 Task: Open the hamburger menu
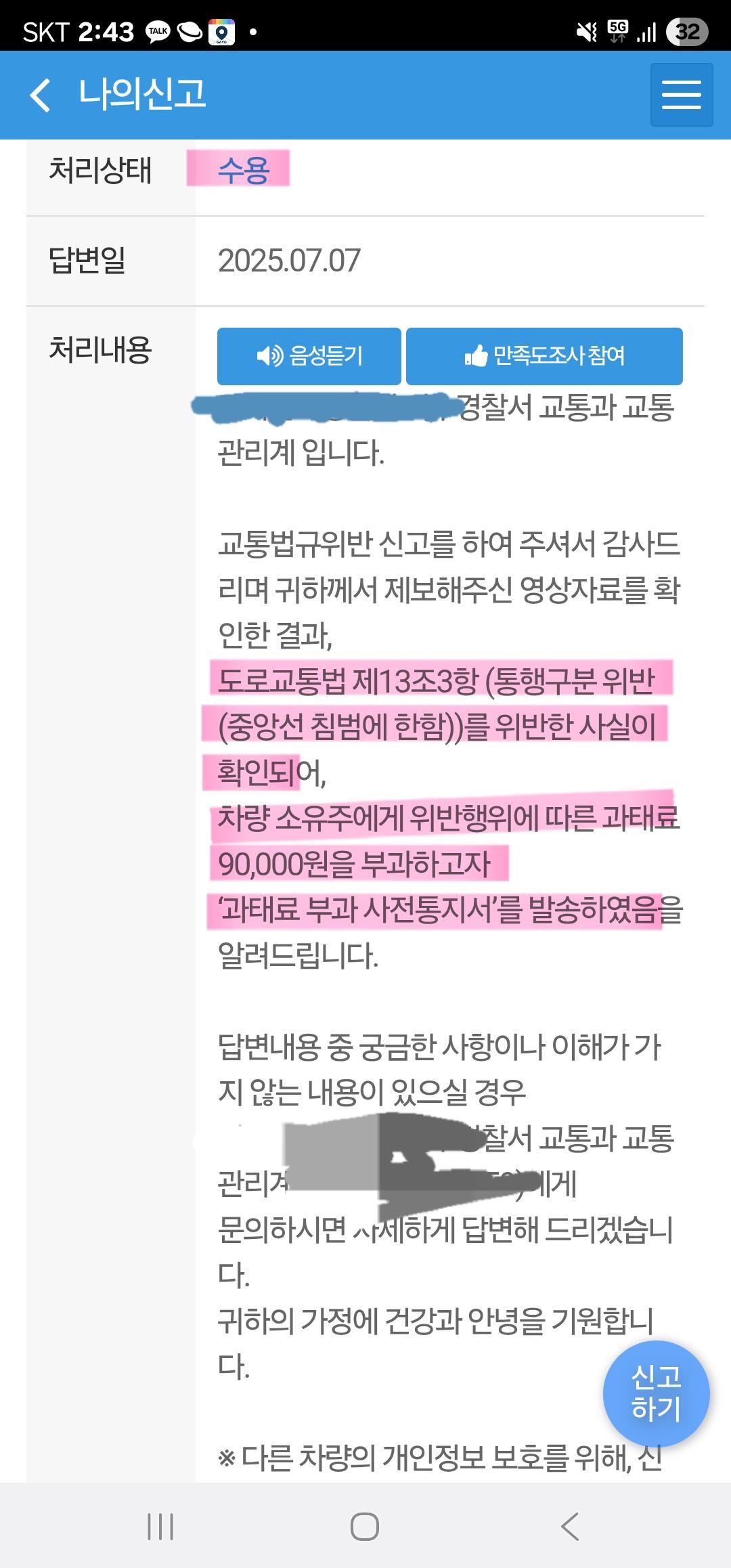tap(681, 95)
